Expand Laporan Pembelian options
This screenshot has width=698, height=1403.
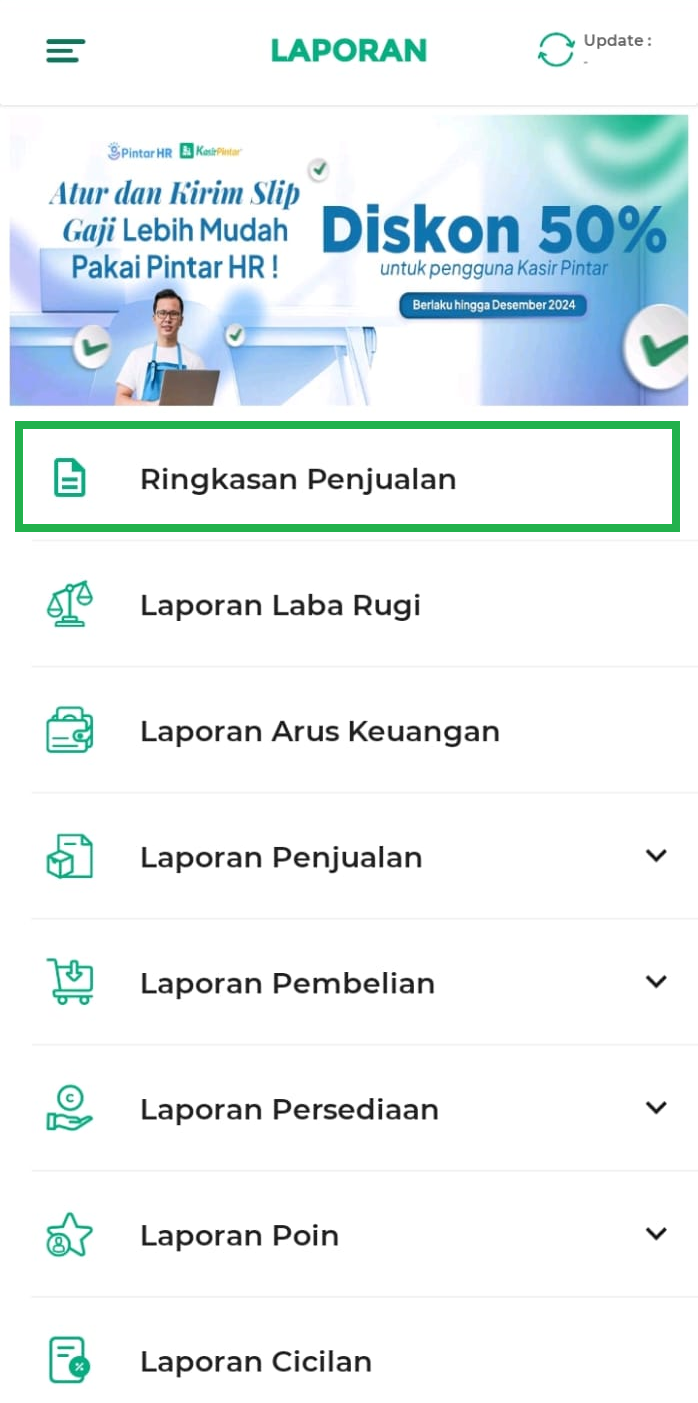pyautogui.click(x=655, y=982)
